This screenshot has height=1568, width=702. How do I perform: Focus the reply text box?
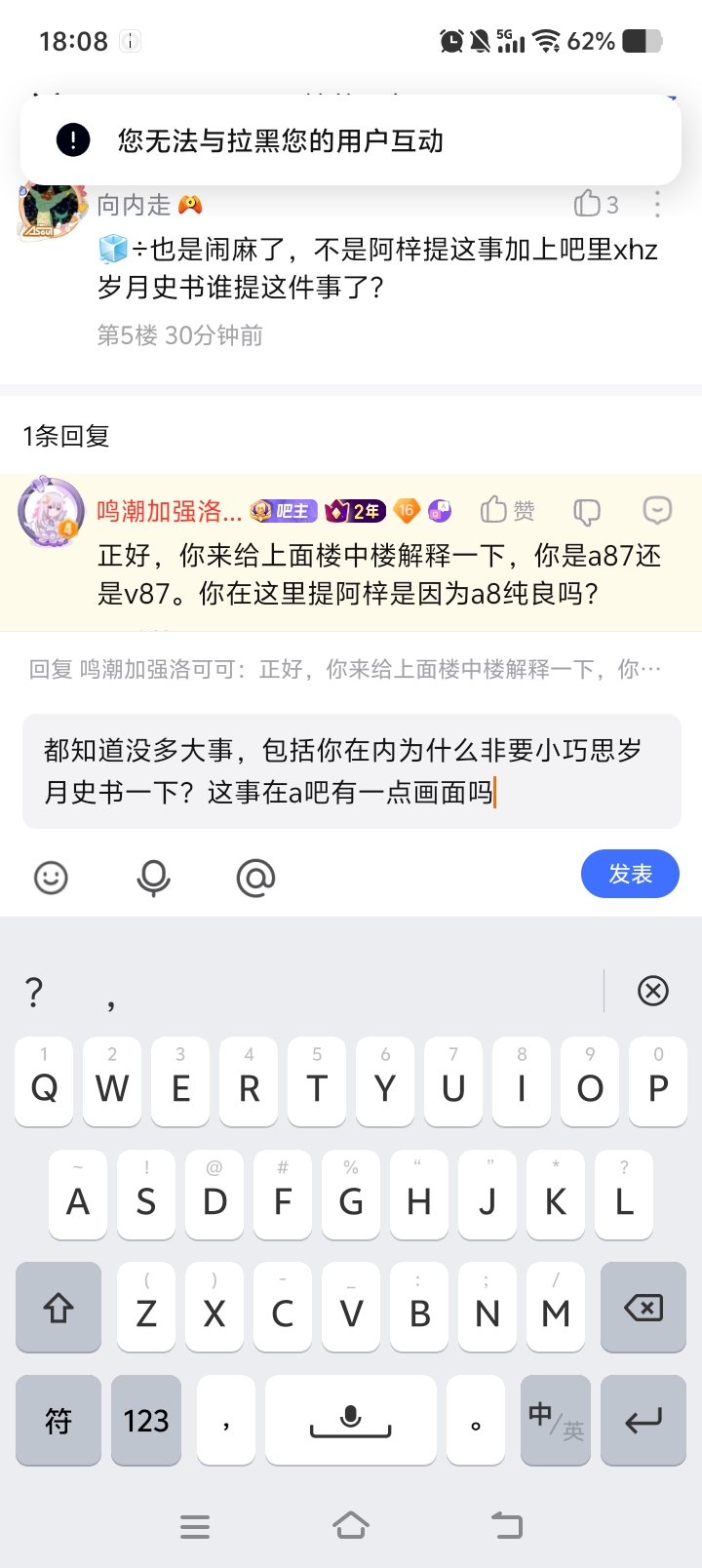coord(351,770)
